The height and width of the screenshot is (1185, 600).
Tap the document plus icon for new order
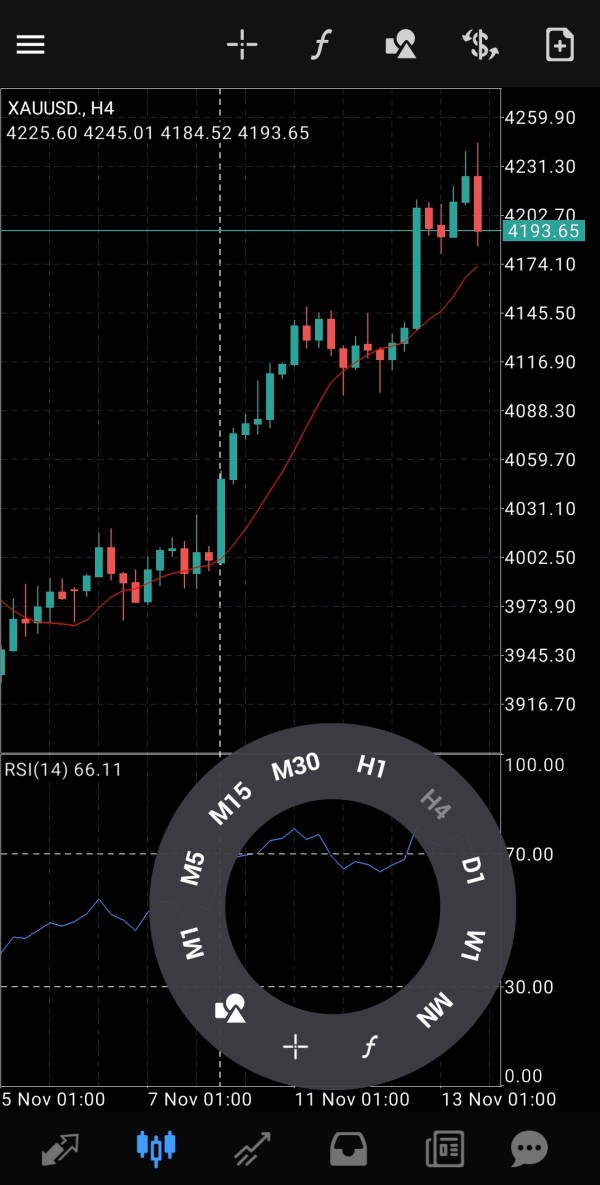click(559, 45)
